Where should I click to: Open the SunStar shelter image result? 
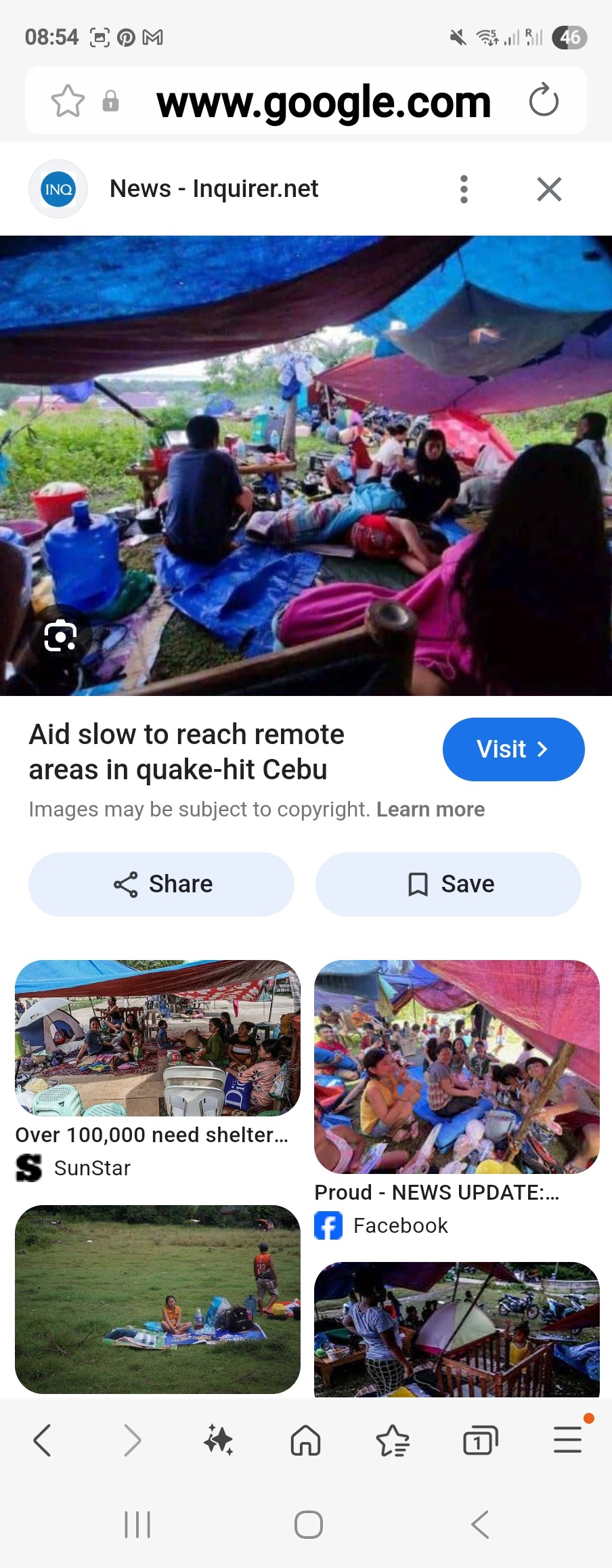click(x=158, y=1039)
